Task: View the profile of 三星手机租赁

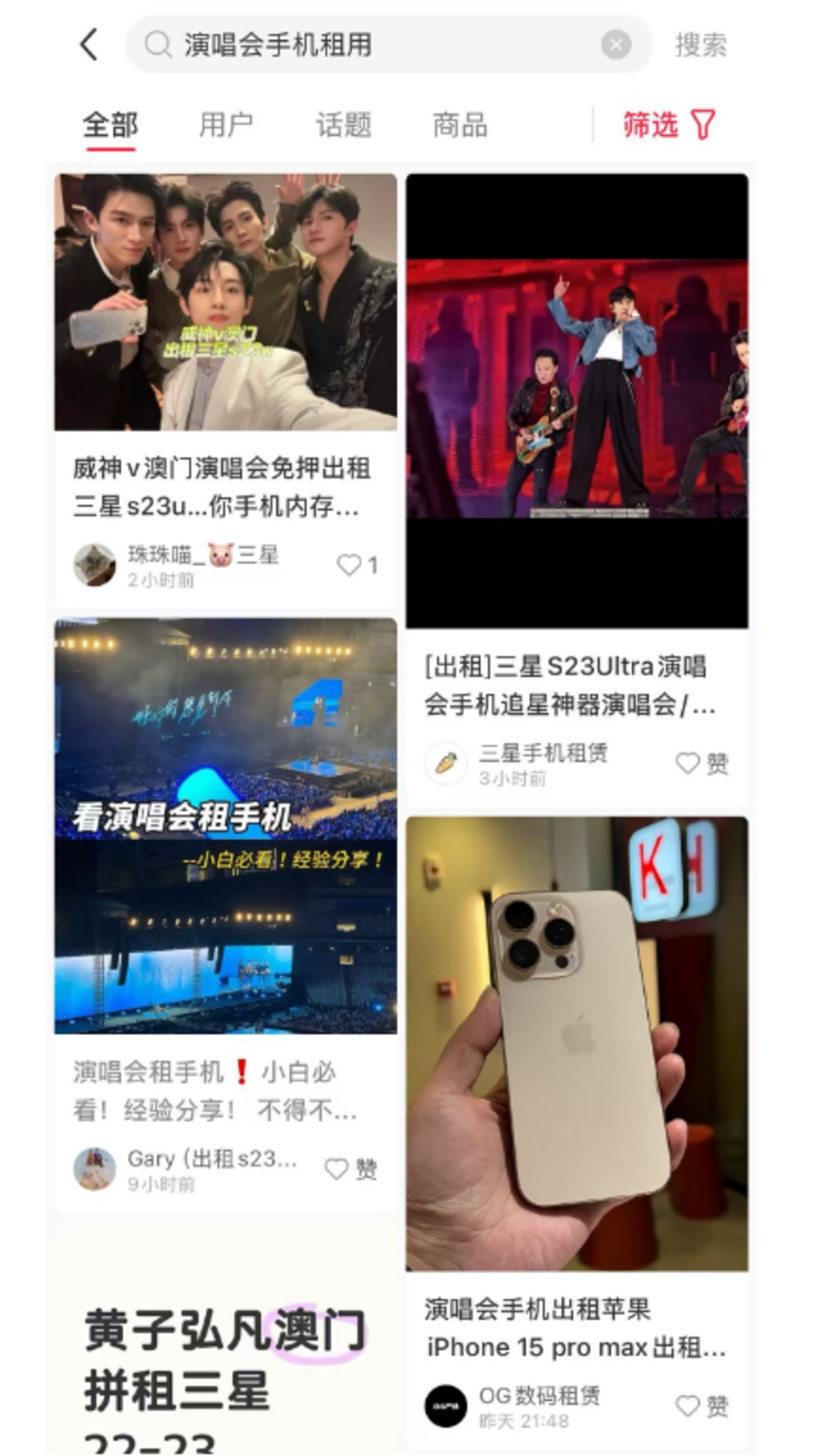Action: tap(446, 763)
